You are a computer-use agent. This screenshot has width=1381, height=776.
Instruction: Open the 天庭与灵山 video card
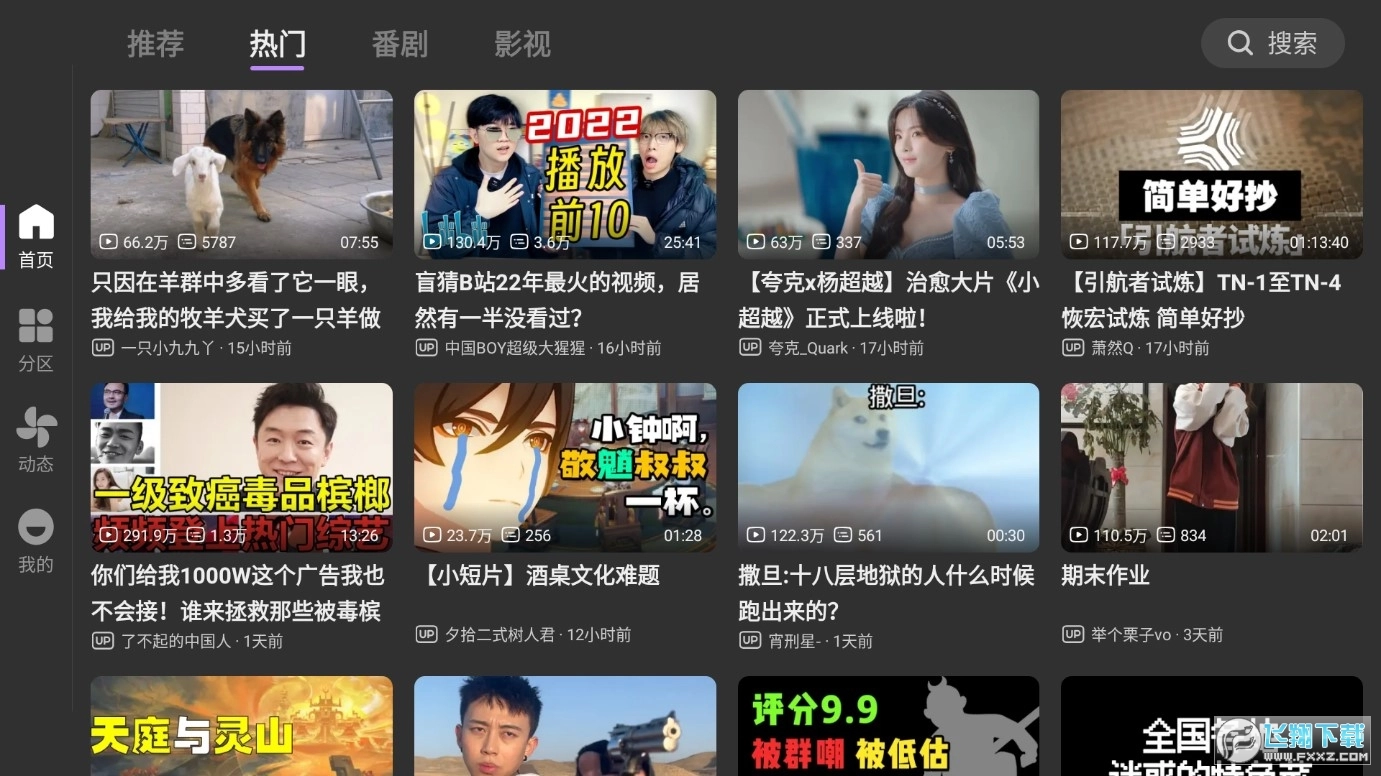[241, 726]
